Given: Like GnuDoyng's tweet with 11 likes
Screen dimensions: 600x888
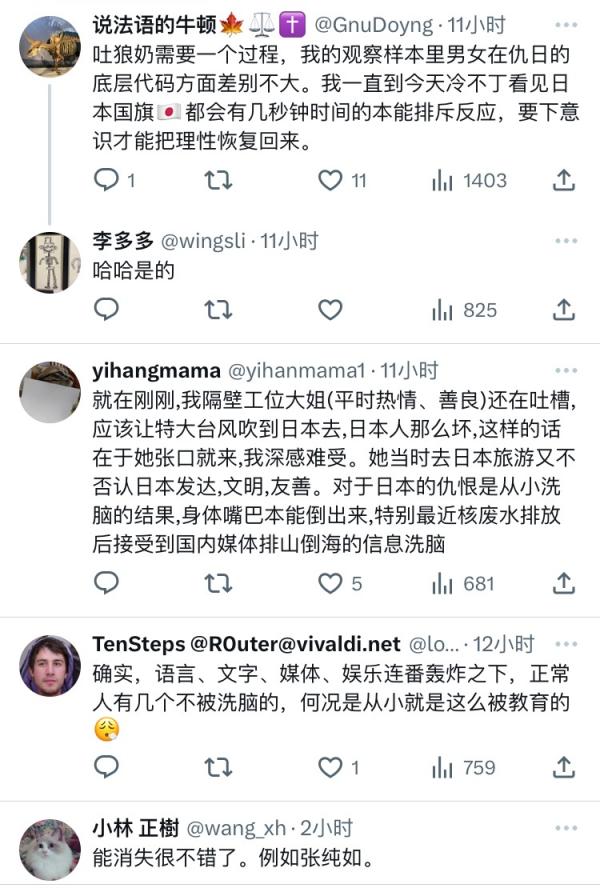Looking at the screenshot, I should click(330, 180).
